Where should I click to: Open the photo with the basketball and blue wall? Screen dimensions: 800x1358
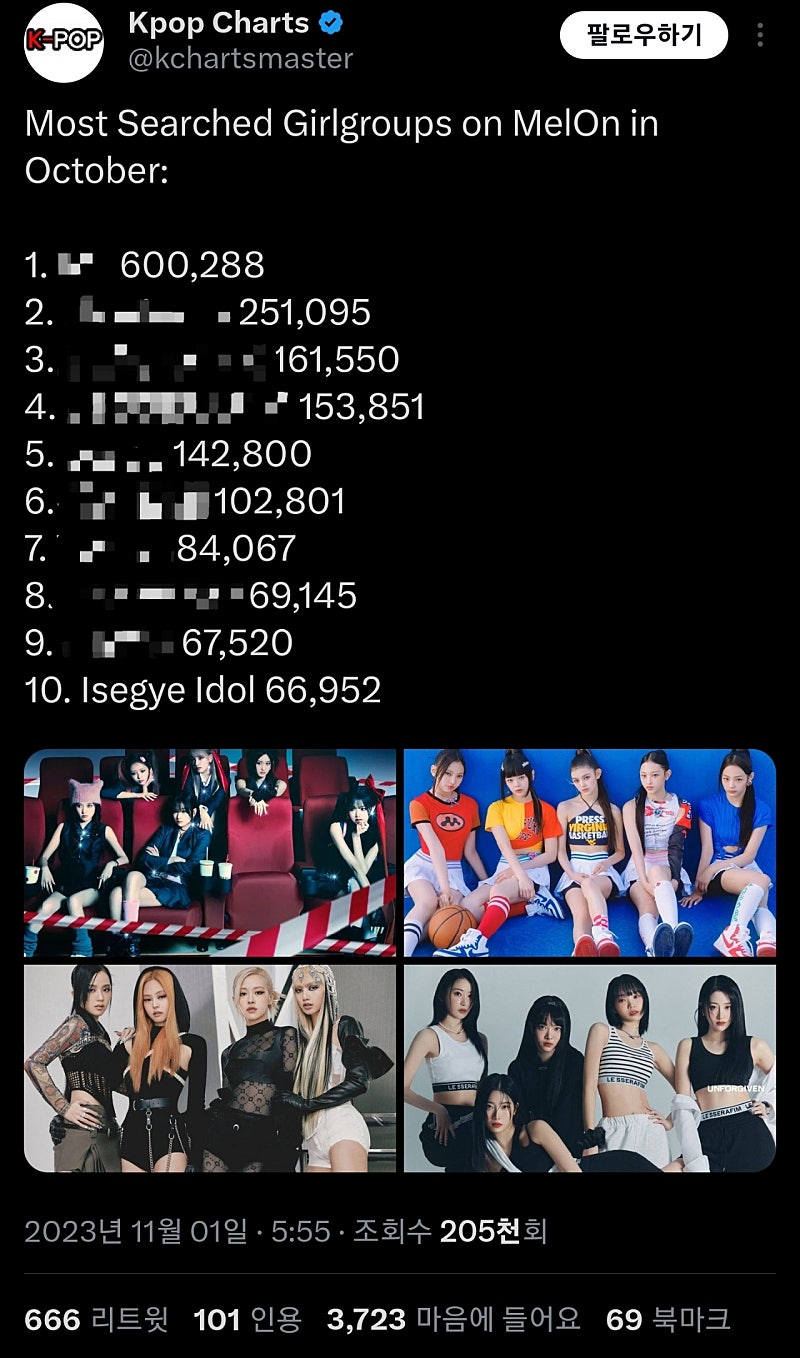point(590,853)
